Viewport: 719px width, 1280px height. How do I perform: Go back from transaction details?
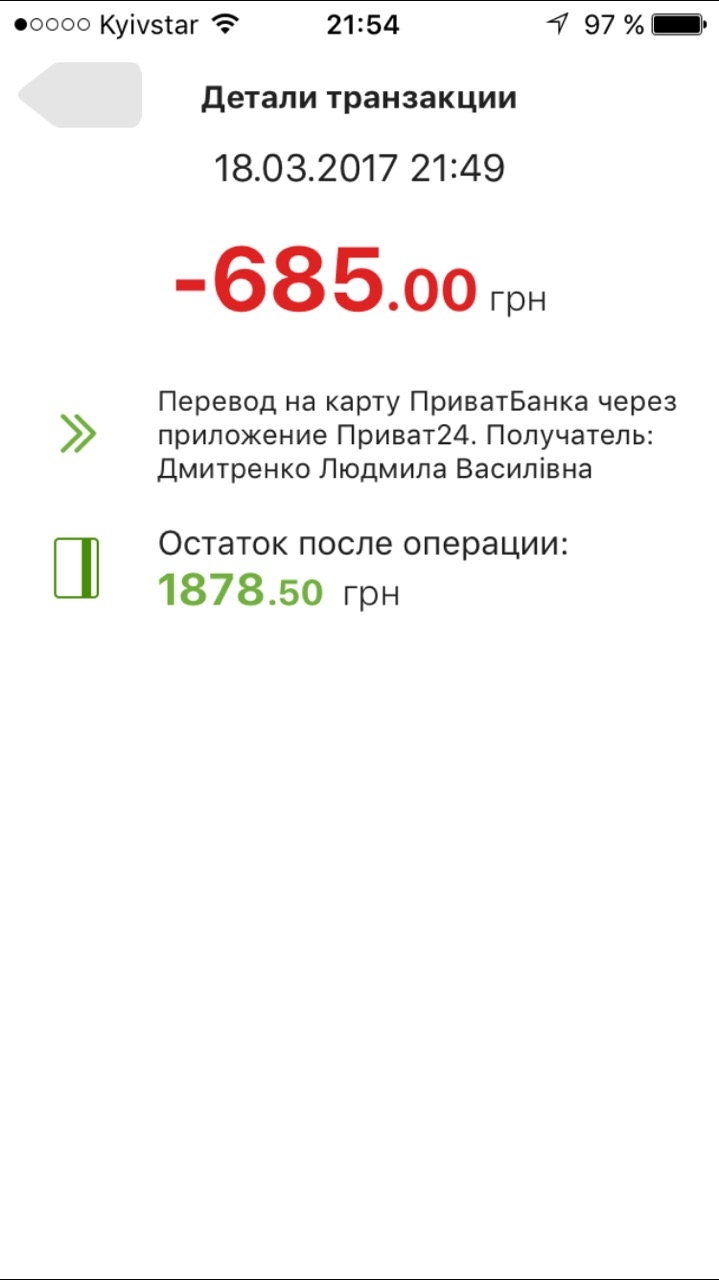pos(80,96)
